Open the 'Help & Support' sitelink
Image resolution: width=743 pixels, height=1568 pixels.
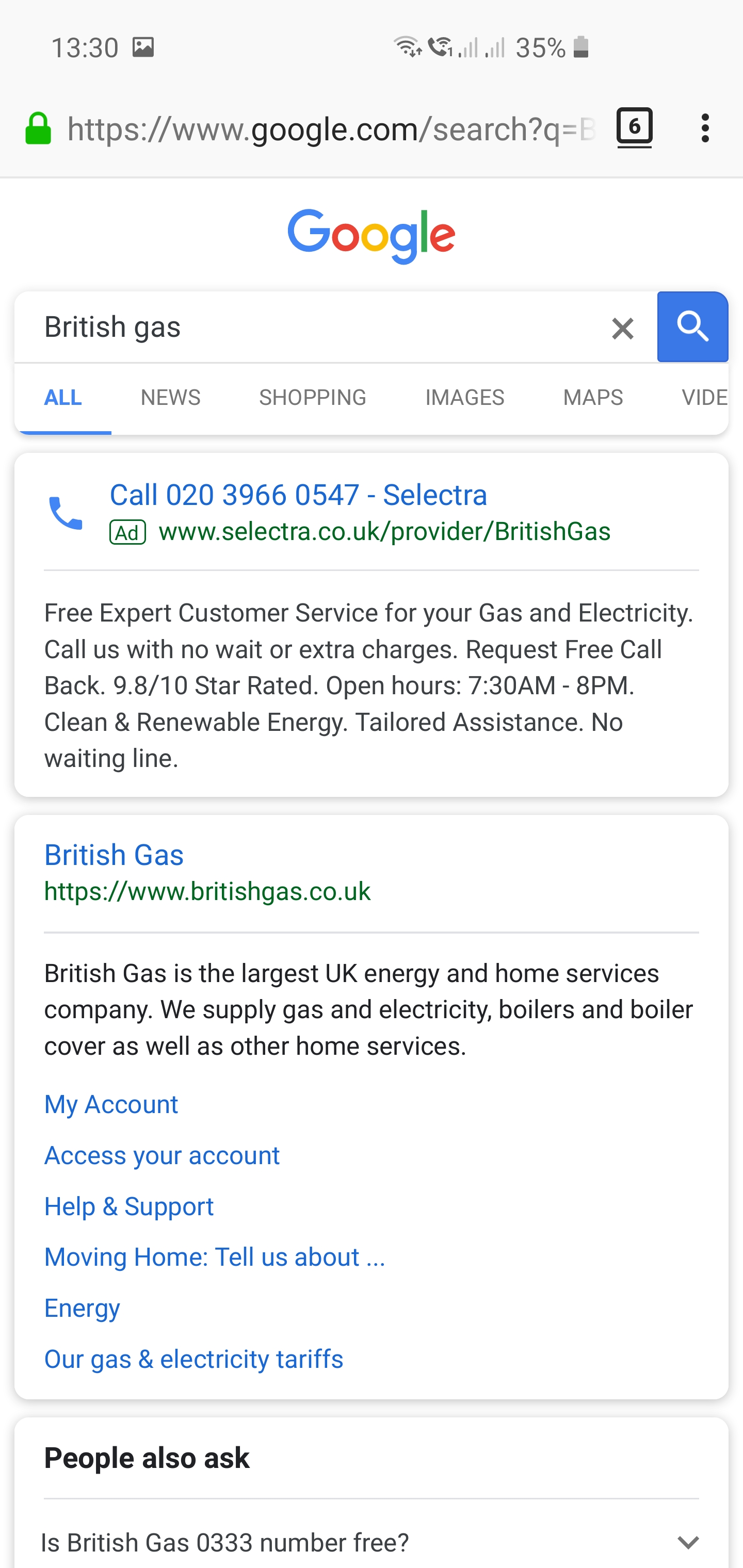point(128,1206)
